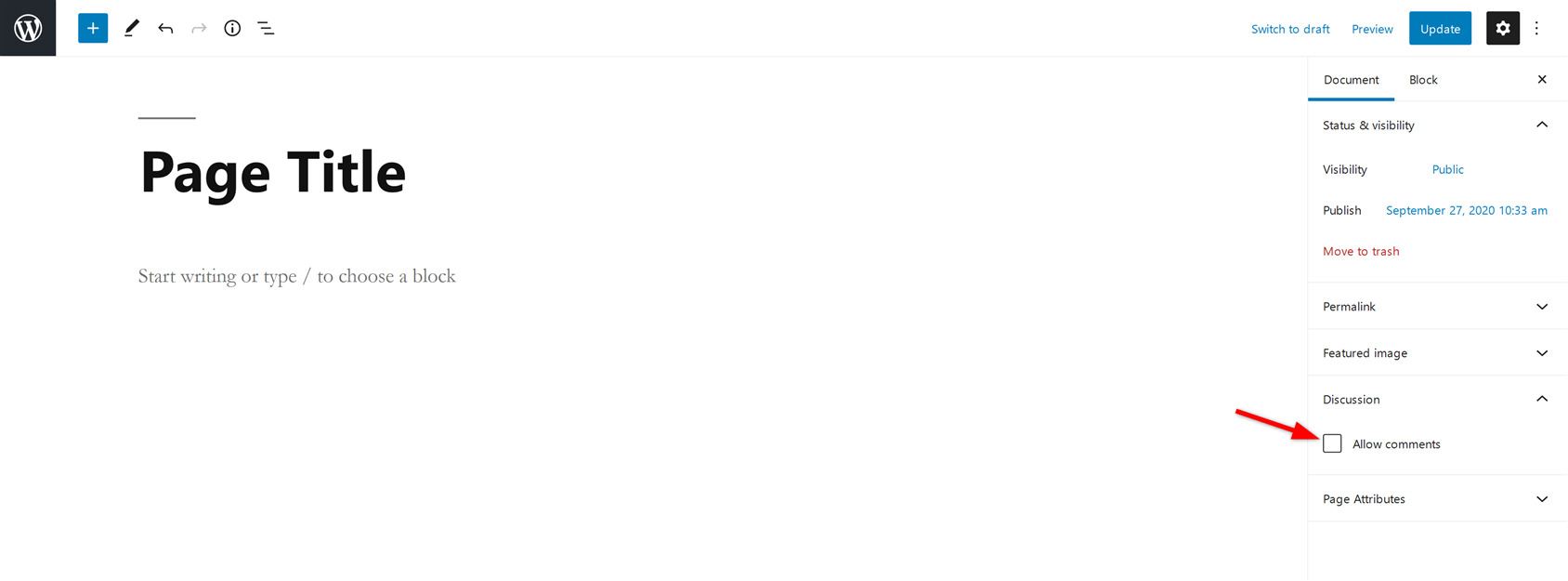Switch the page to draft
This screenshot has width=1568, height=581.
(1290, 29)
